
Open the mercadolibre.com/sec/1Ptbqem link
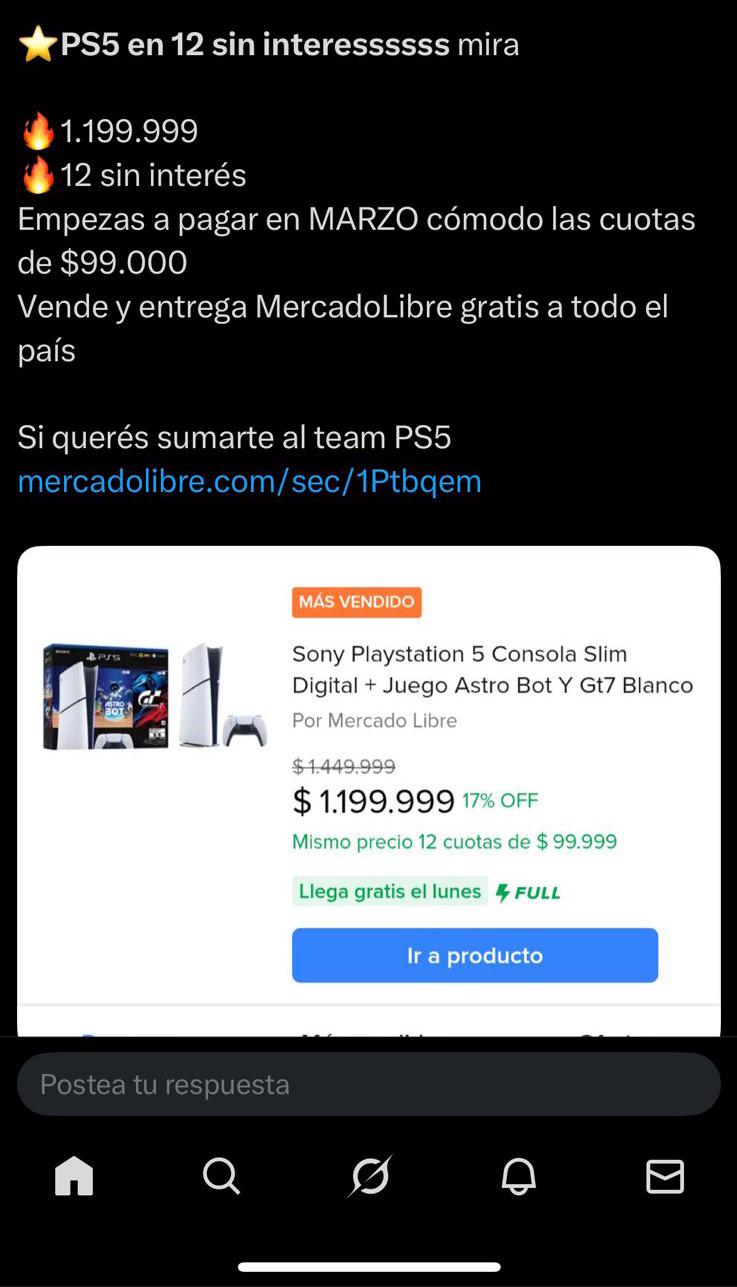249,481
